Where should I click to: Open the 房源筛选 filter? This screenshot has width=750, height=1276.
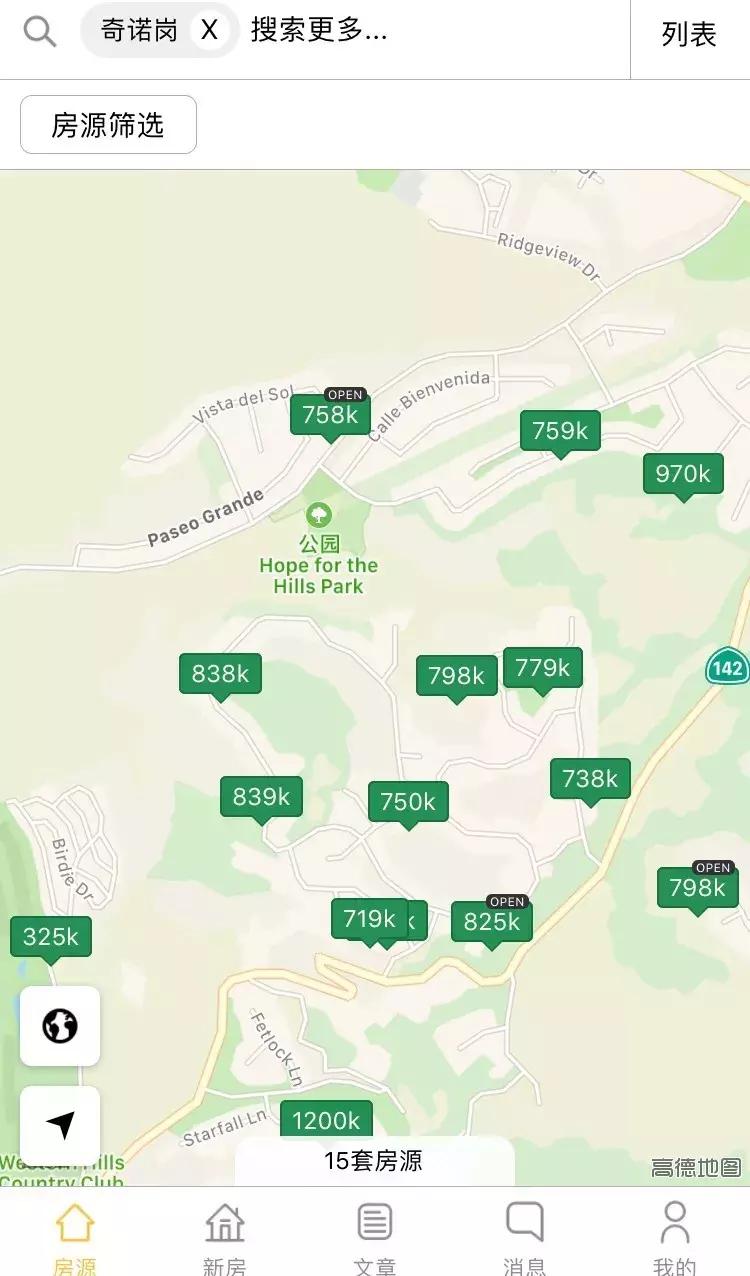tap(108, 125)
